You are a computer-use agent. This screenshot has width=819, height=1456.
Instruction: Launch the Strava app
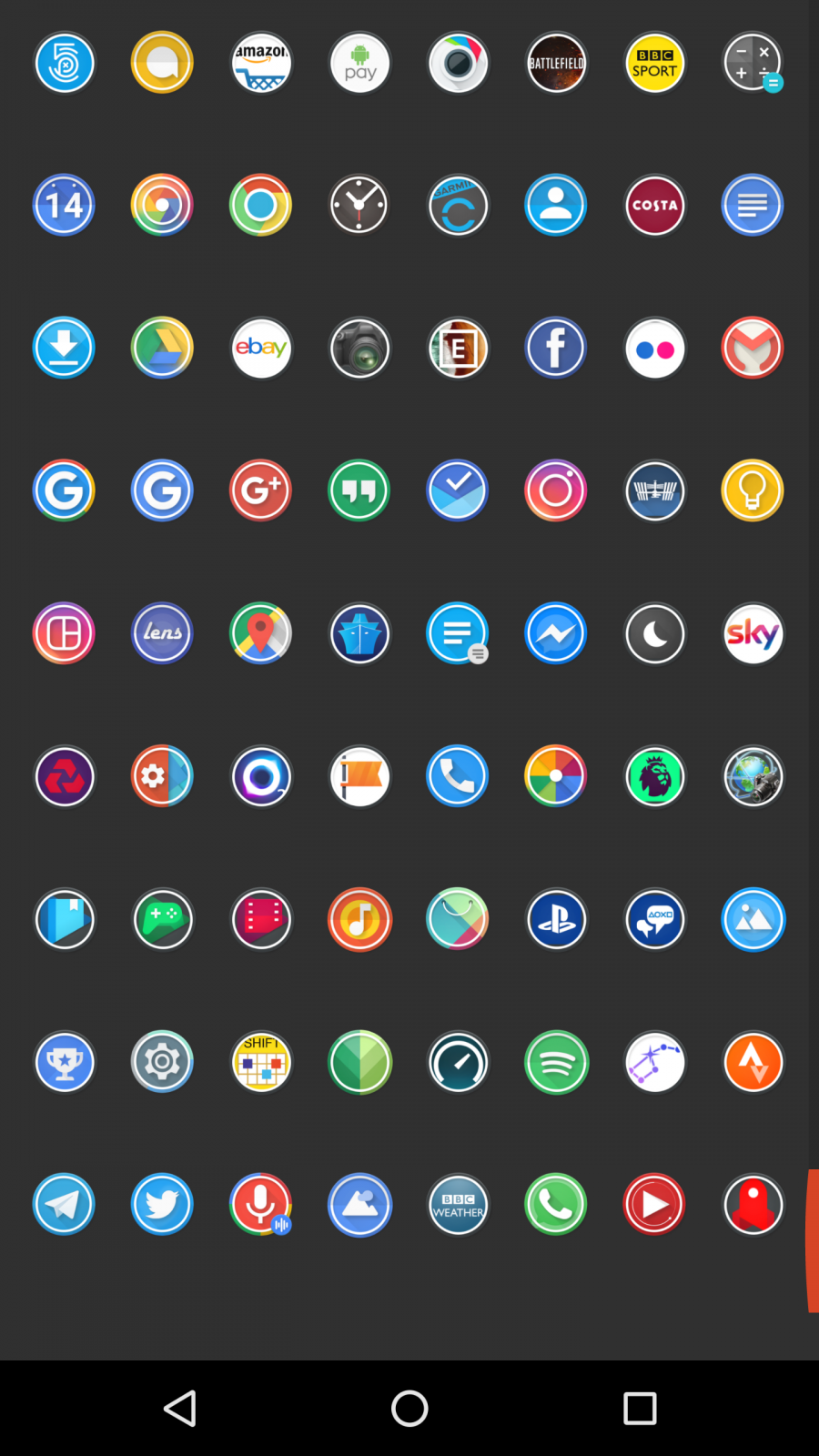coord(753,1062)
